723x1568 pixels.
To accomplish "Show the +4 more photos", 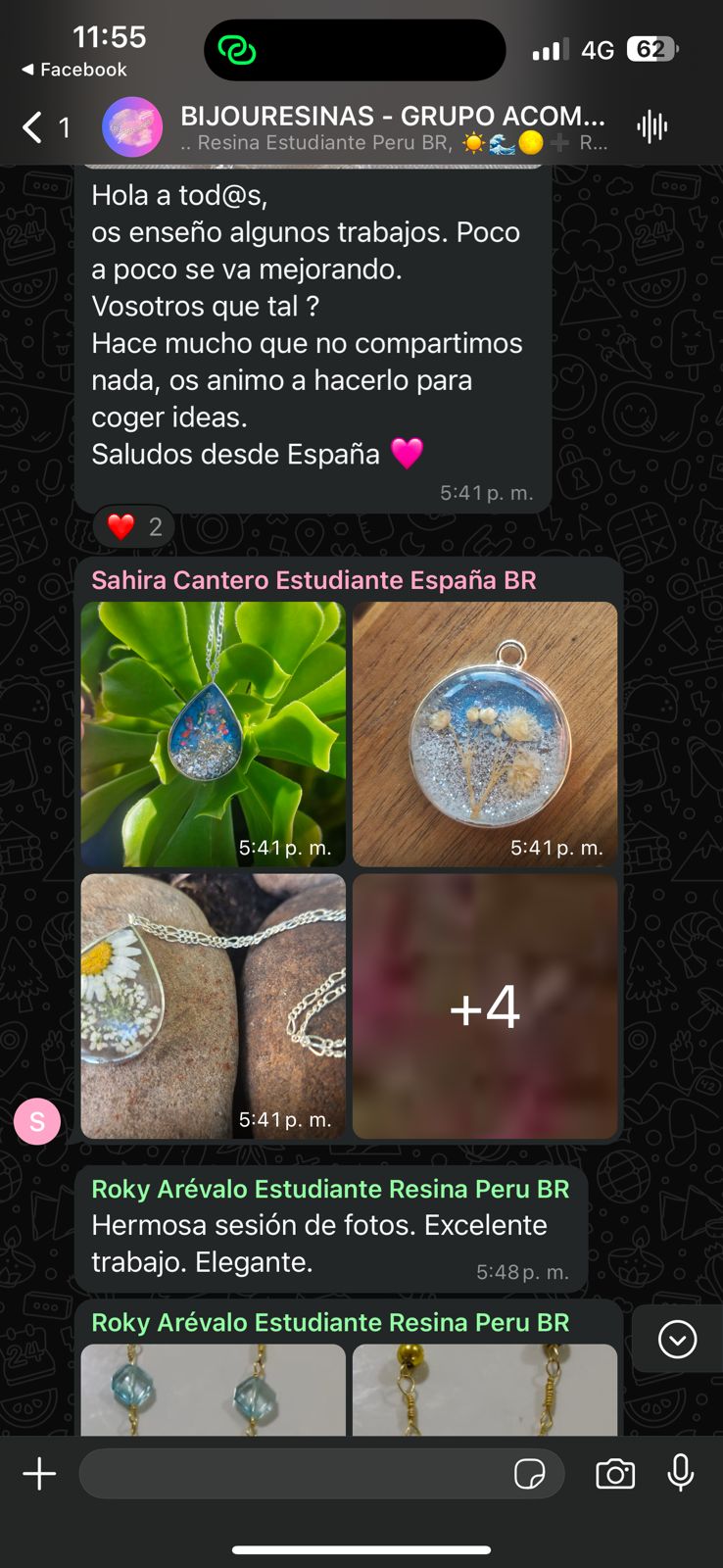I will pyautogui.click(x=485, y=1006).
